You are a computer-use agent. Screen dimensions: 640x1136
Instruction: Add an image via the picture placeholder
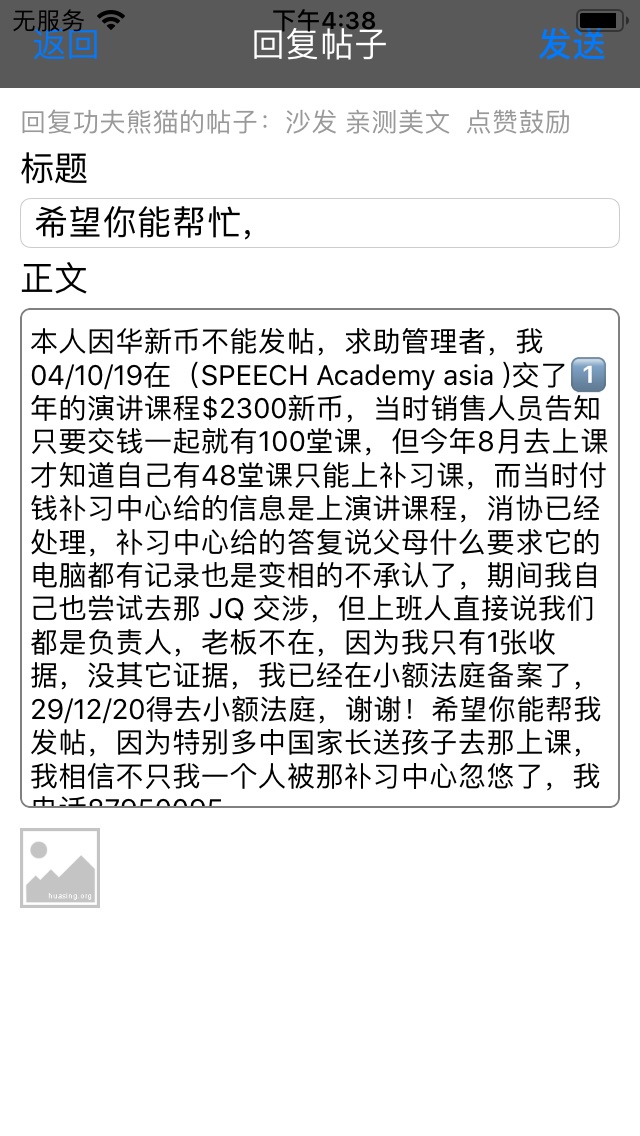coord(60,868)
